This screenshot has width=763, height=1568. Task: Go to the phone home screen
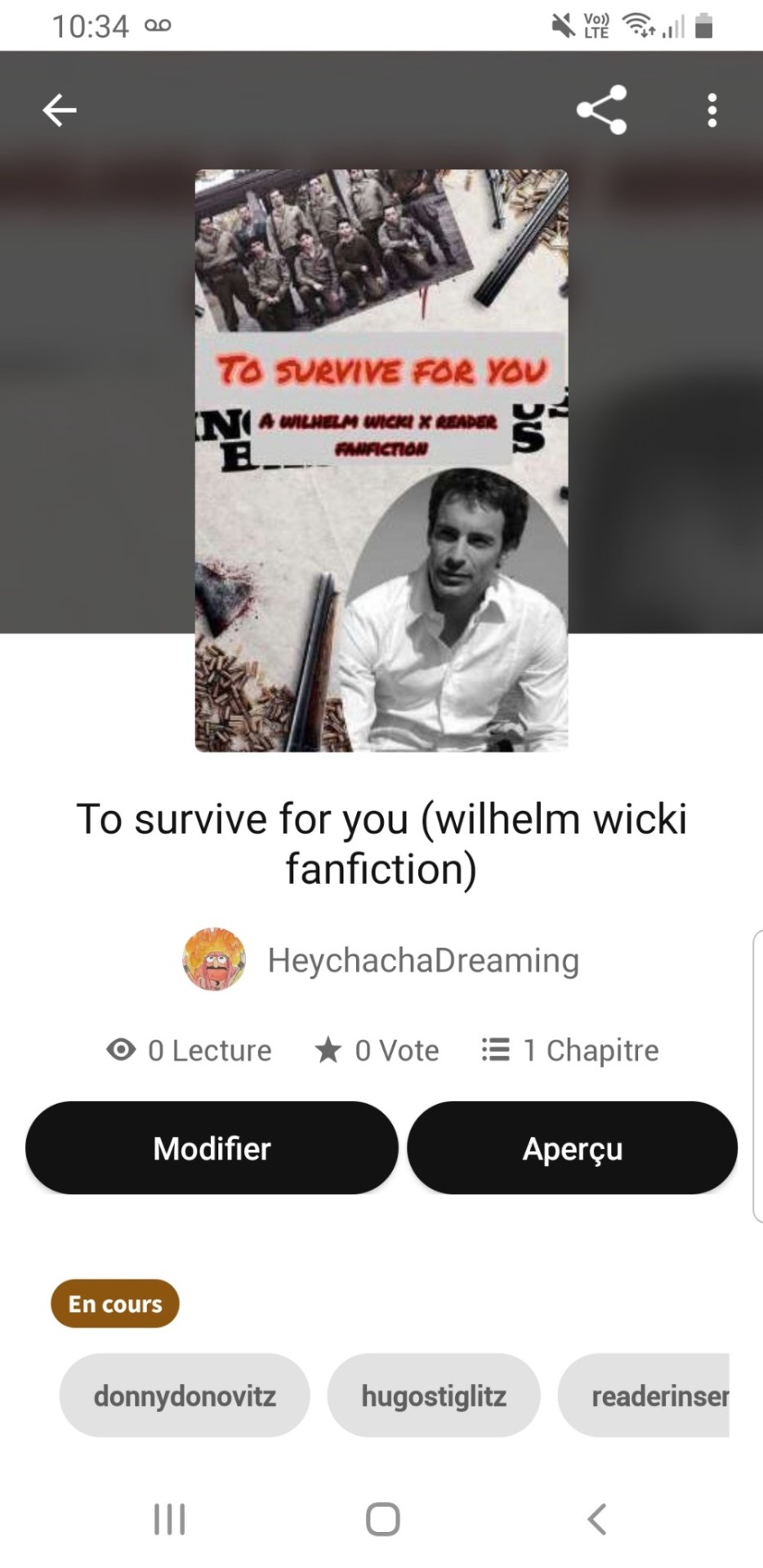point(382,1520)
